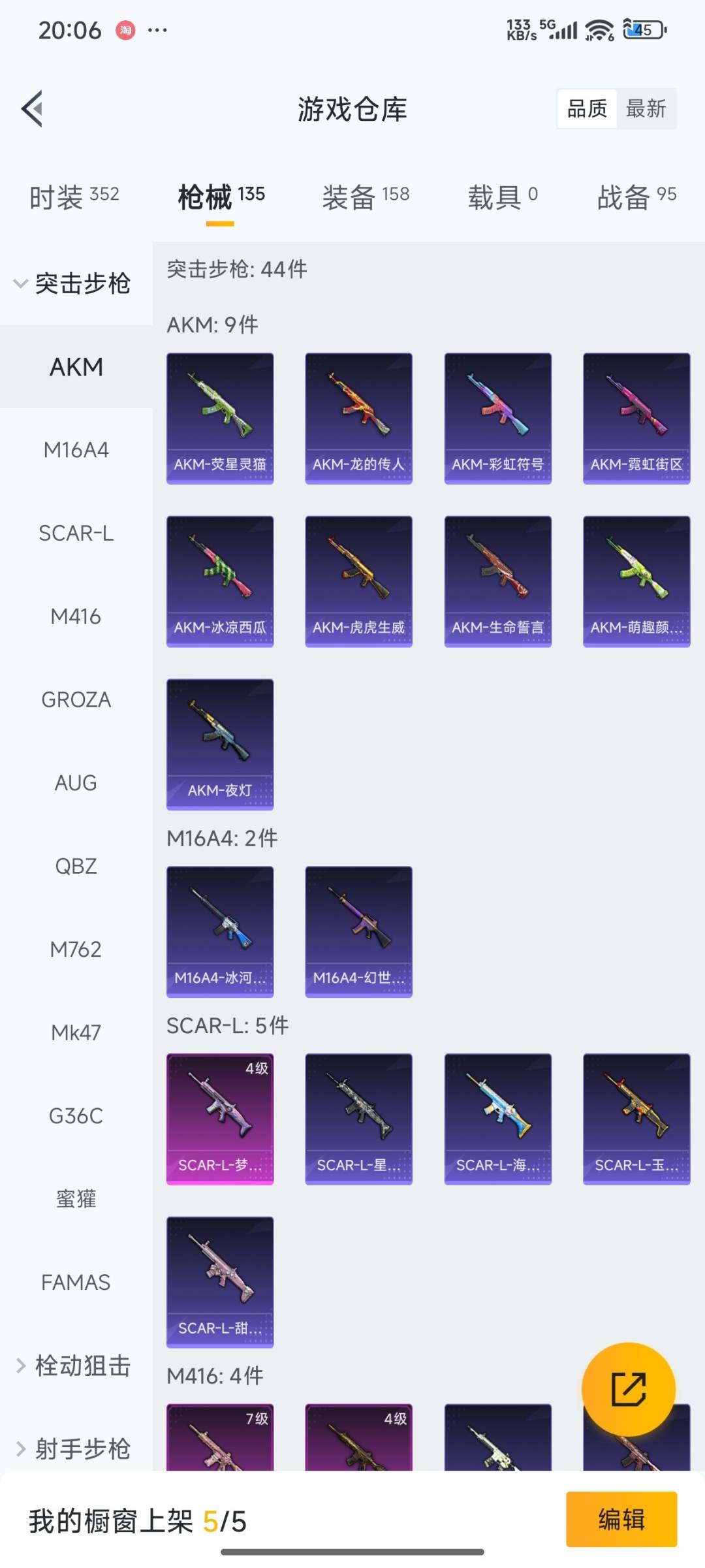Viewport: 705px width, 1568px height.
Task: Switch to the 时装 tab
Action: click(x=74, y=196)
